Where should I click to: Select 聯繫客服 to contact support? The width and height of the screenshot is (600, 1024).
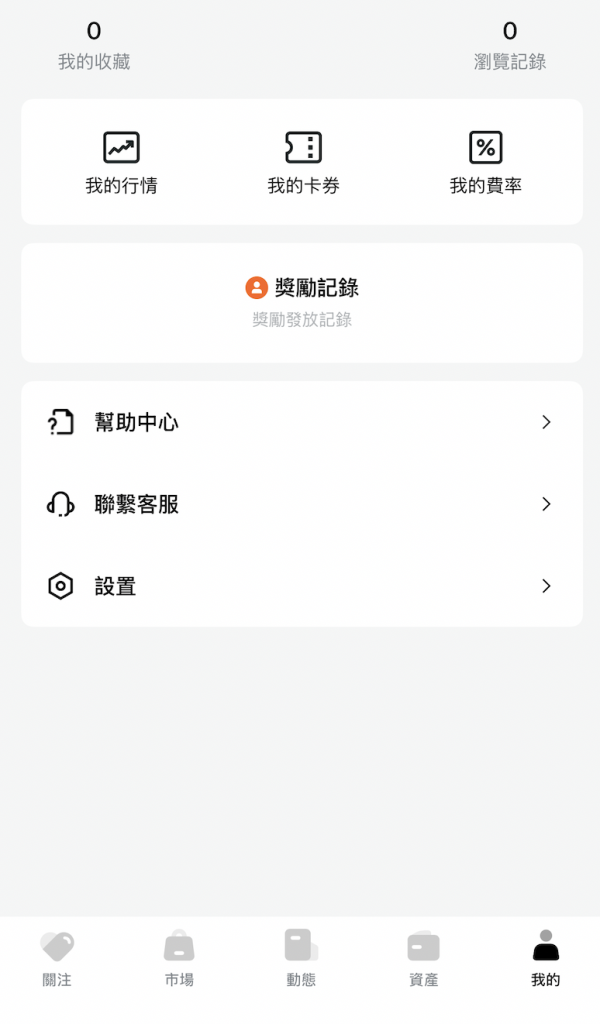pos(301,504)
